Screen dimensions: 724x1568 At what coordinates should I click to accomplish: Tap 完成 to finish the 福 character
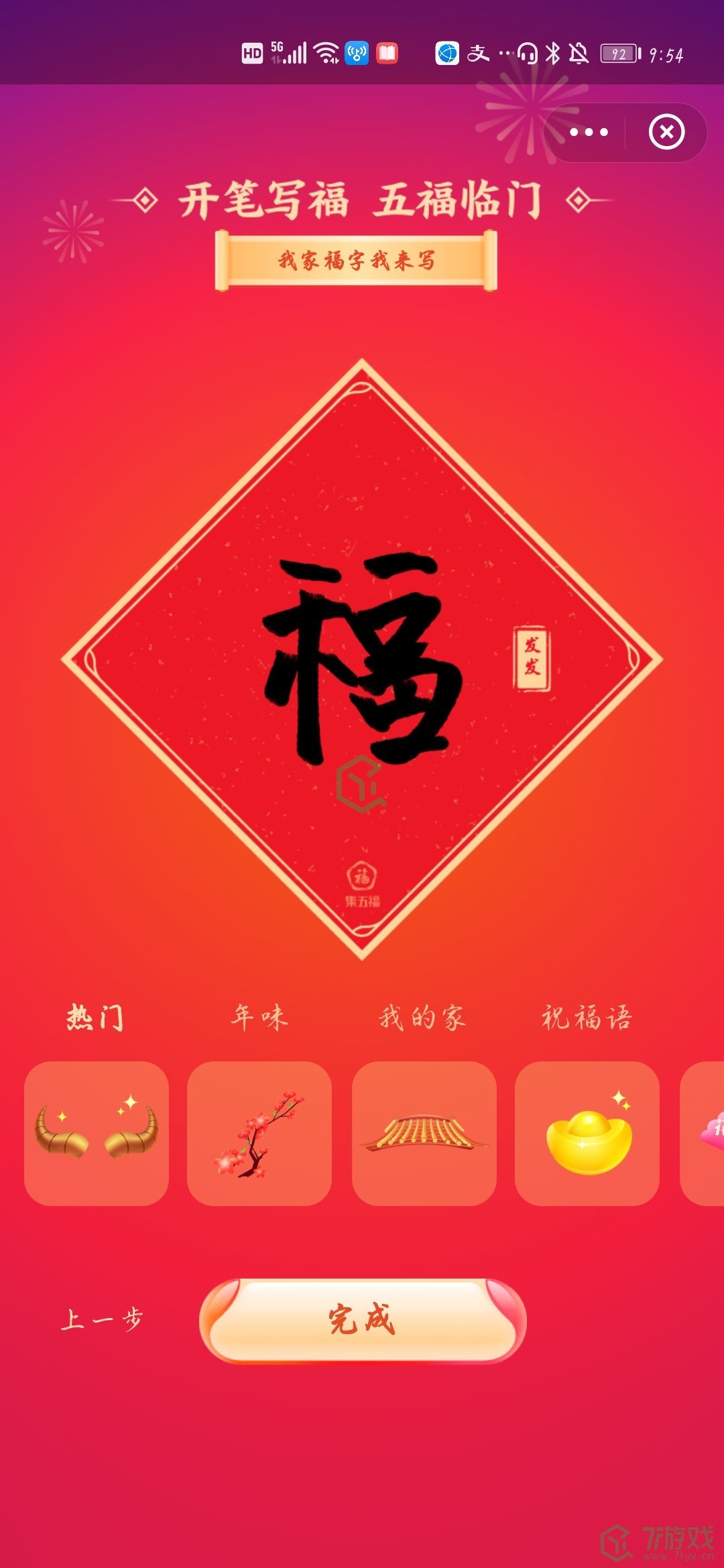pos(363,1320)
